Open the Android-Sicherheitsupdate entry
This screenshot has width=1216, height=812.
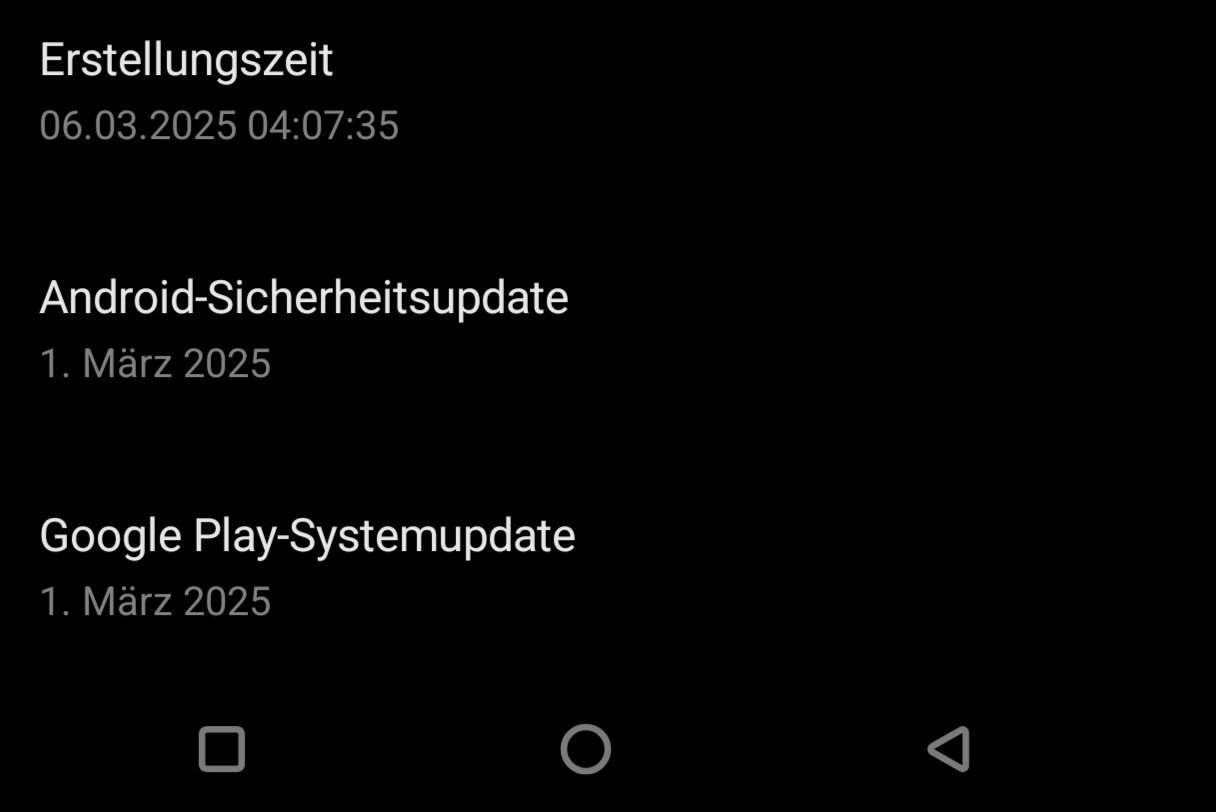[304, 329]
